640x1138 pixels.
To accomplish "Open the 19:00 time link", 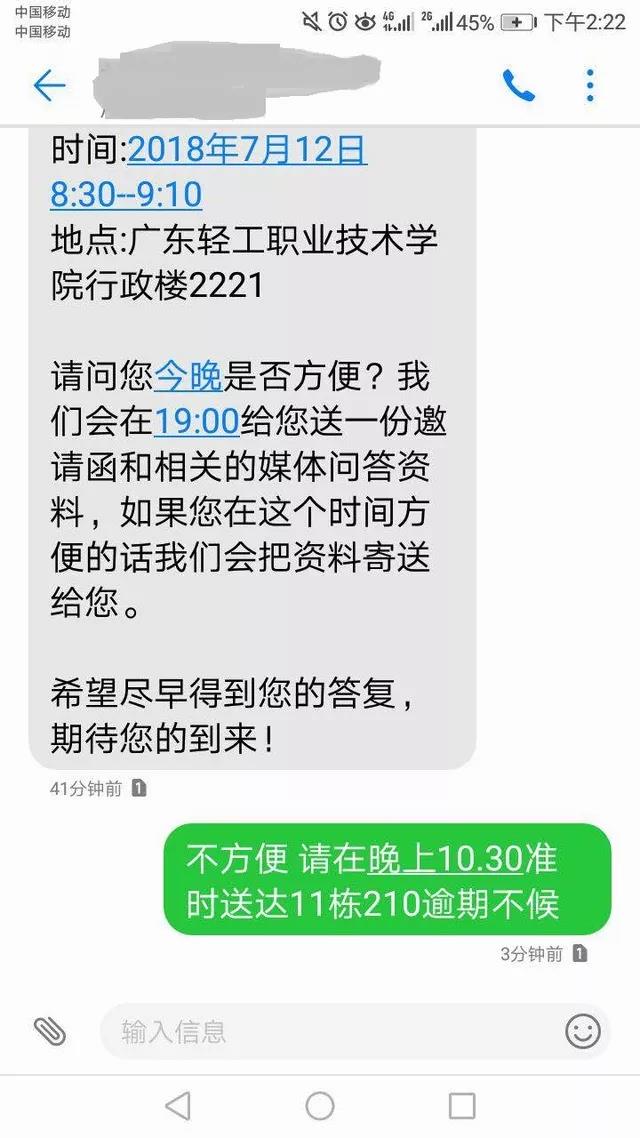I will coord(196,422).
